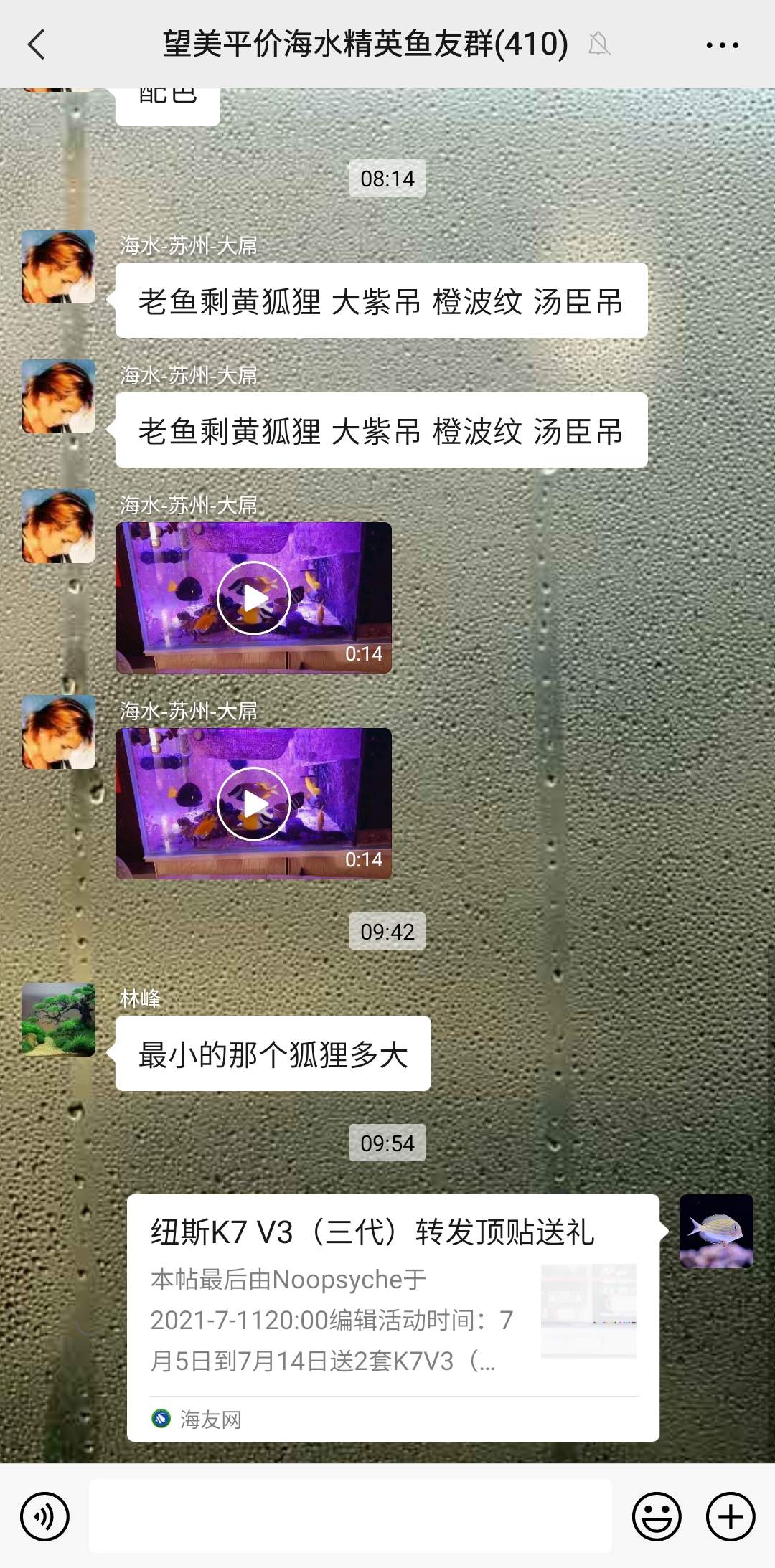Open the emoji picker
Screen dimensions: 775x1568
[656, 1516]
